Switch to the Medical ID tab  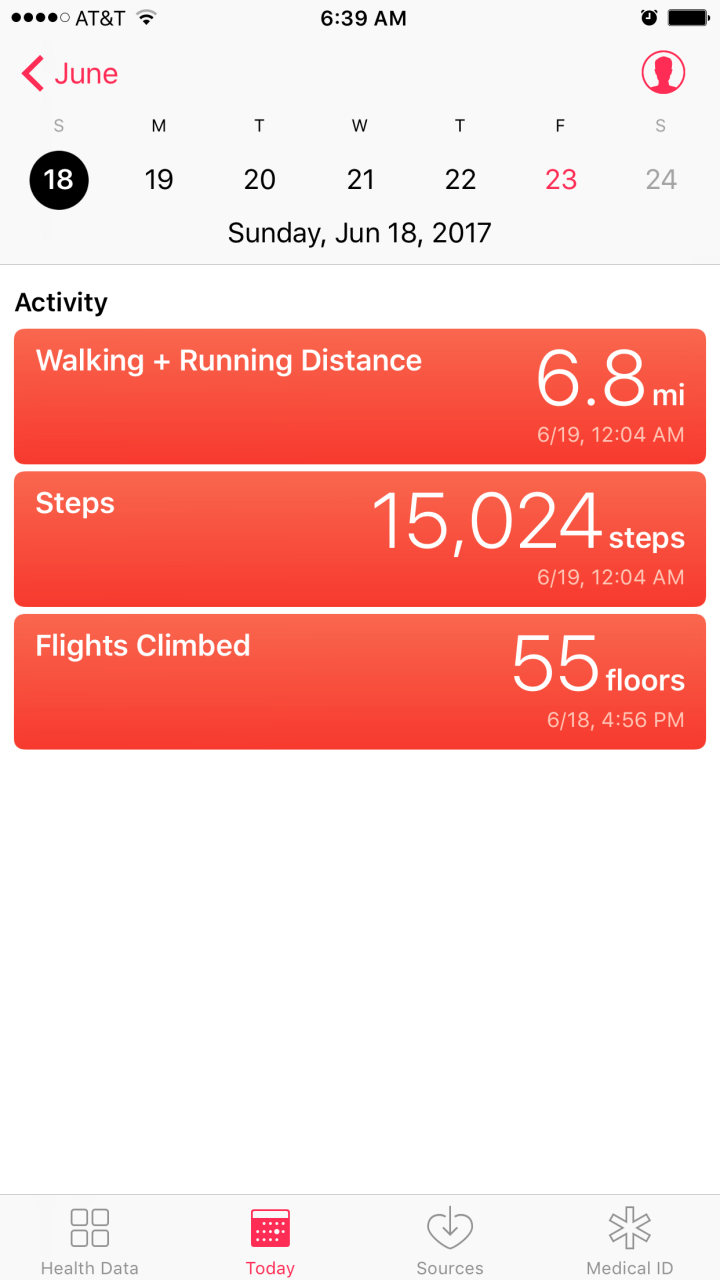(630, 1240)
